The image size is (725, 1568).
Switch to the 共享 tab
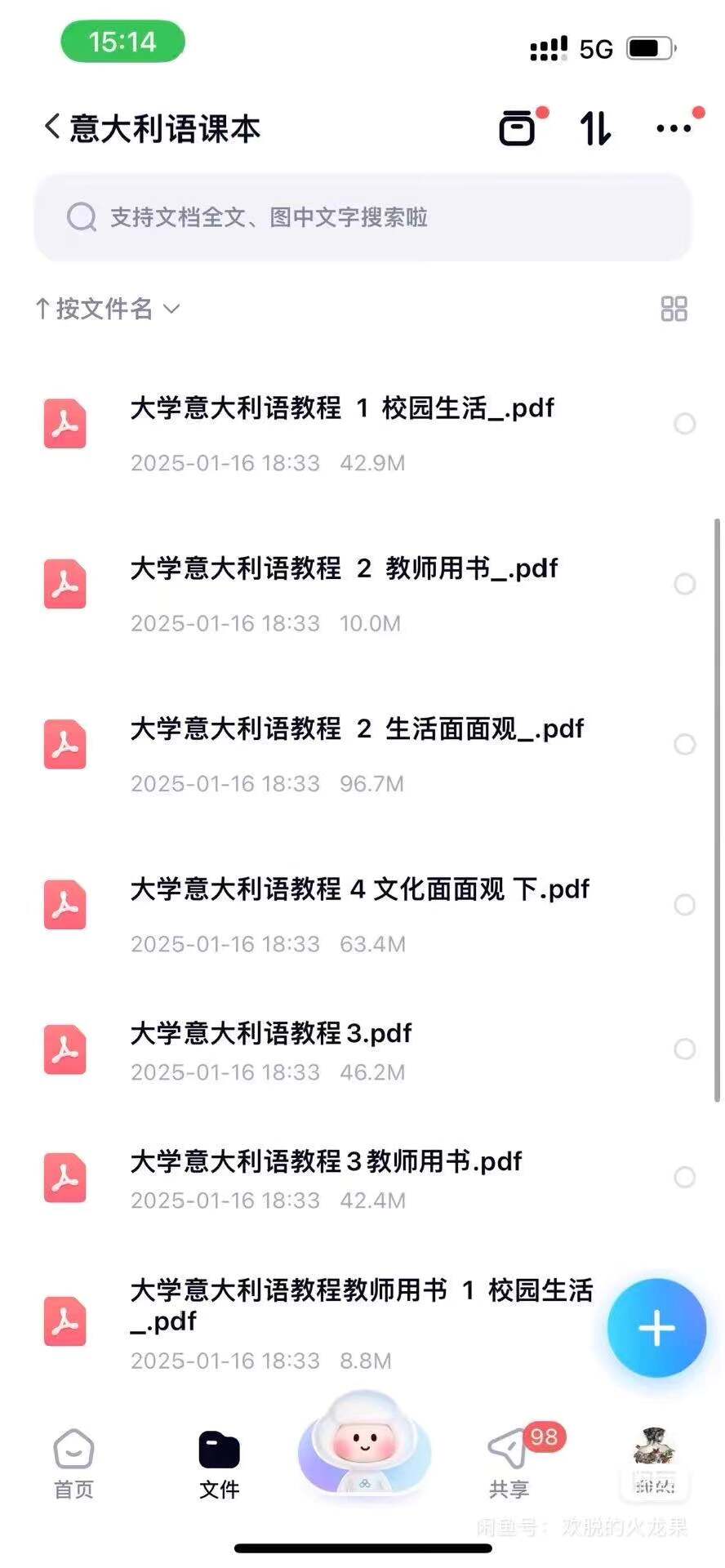point(509,1464)
